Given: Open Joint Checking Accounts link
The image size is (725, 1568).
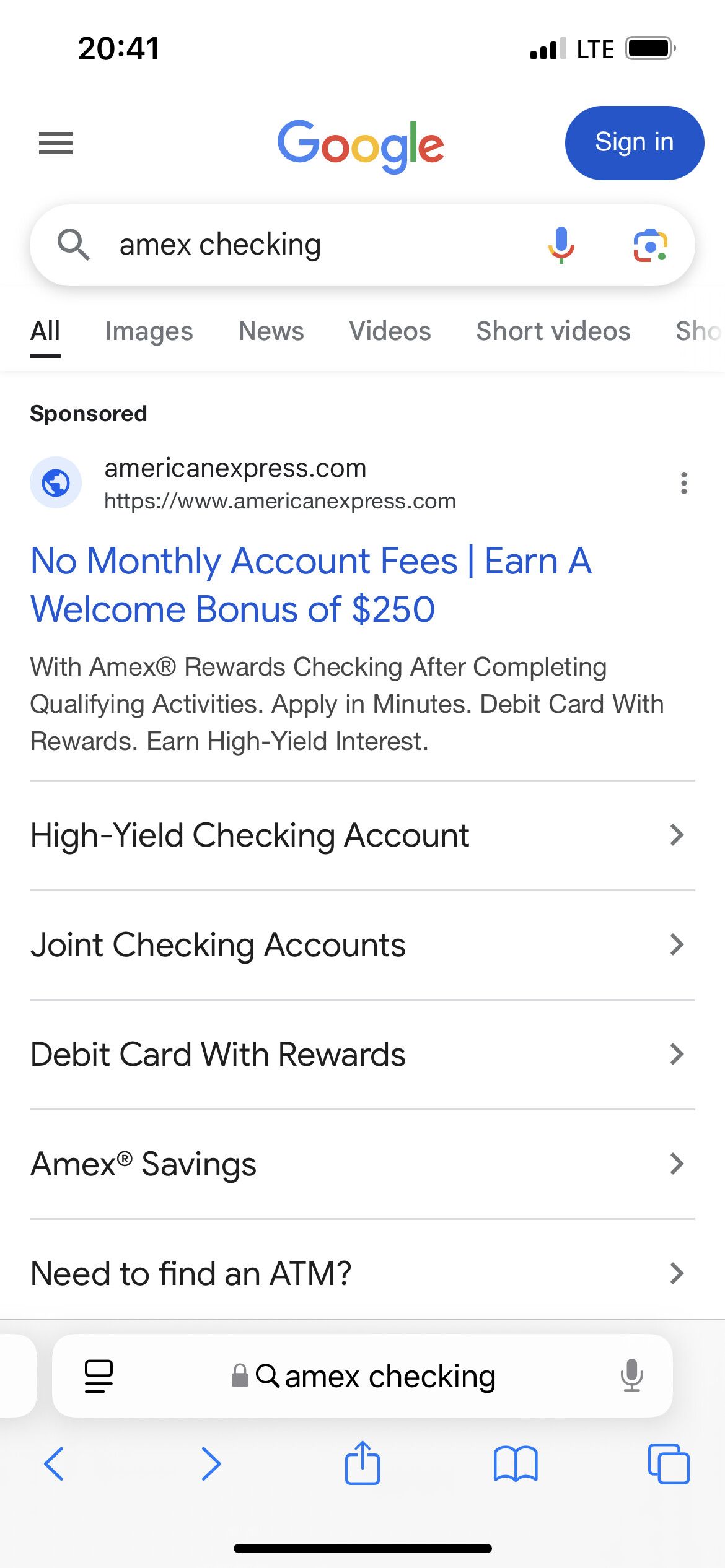Looking at the screenshot, I should (x=362, y=945).
